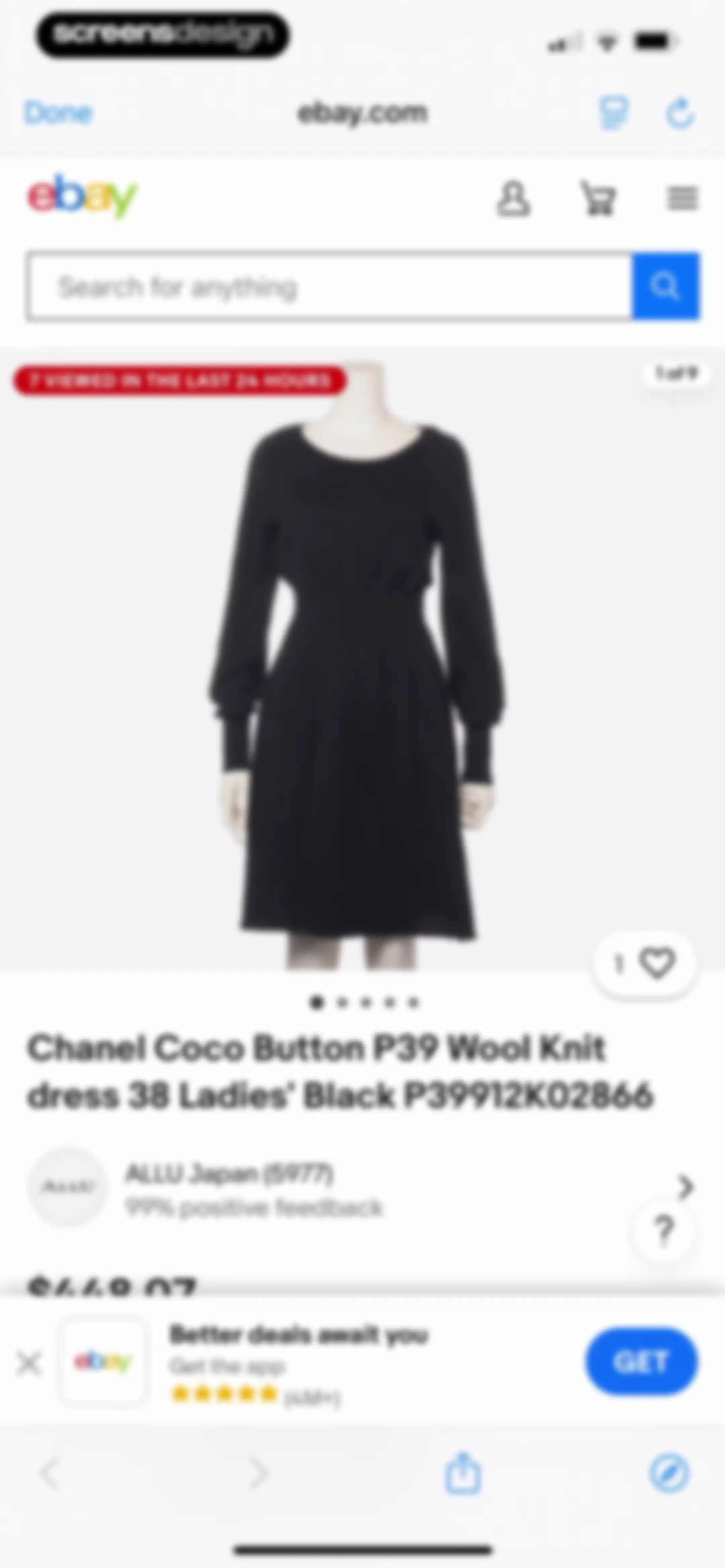Focus the Search for anything field
Viewport: 725px width, 1568px height.
pyautogui.click(x=329, y=286)
